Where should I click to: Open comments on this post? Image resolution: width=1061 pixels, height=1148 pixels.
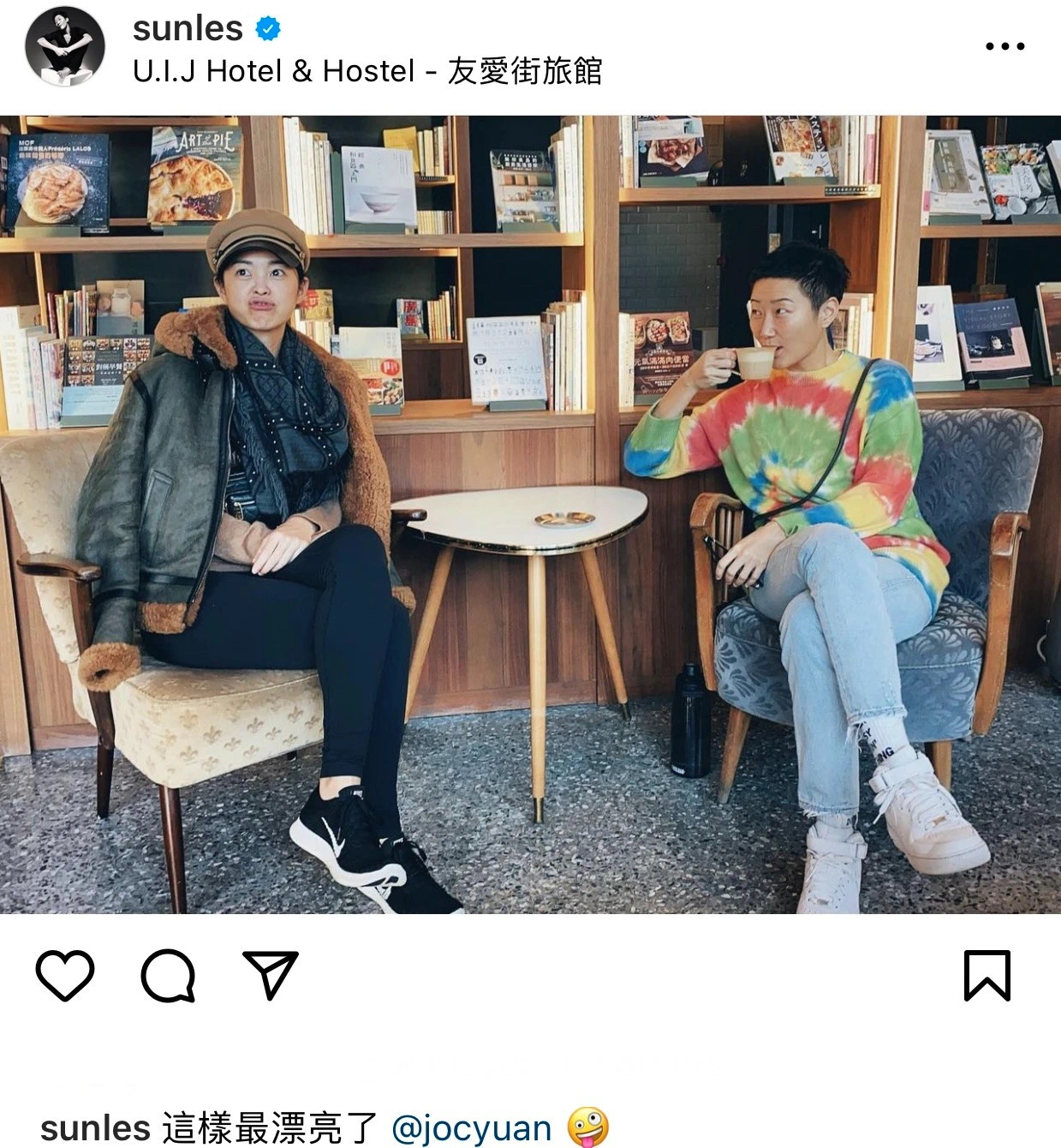tap(168, 975)
